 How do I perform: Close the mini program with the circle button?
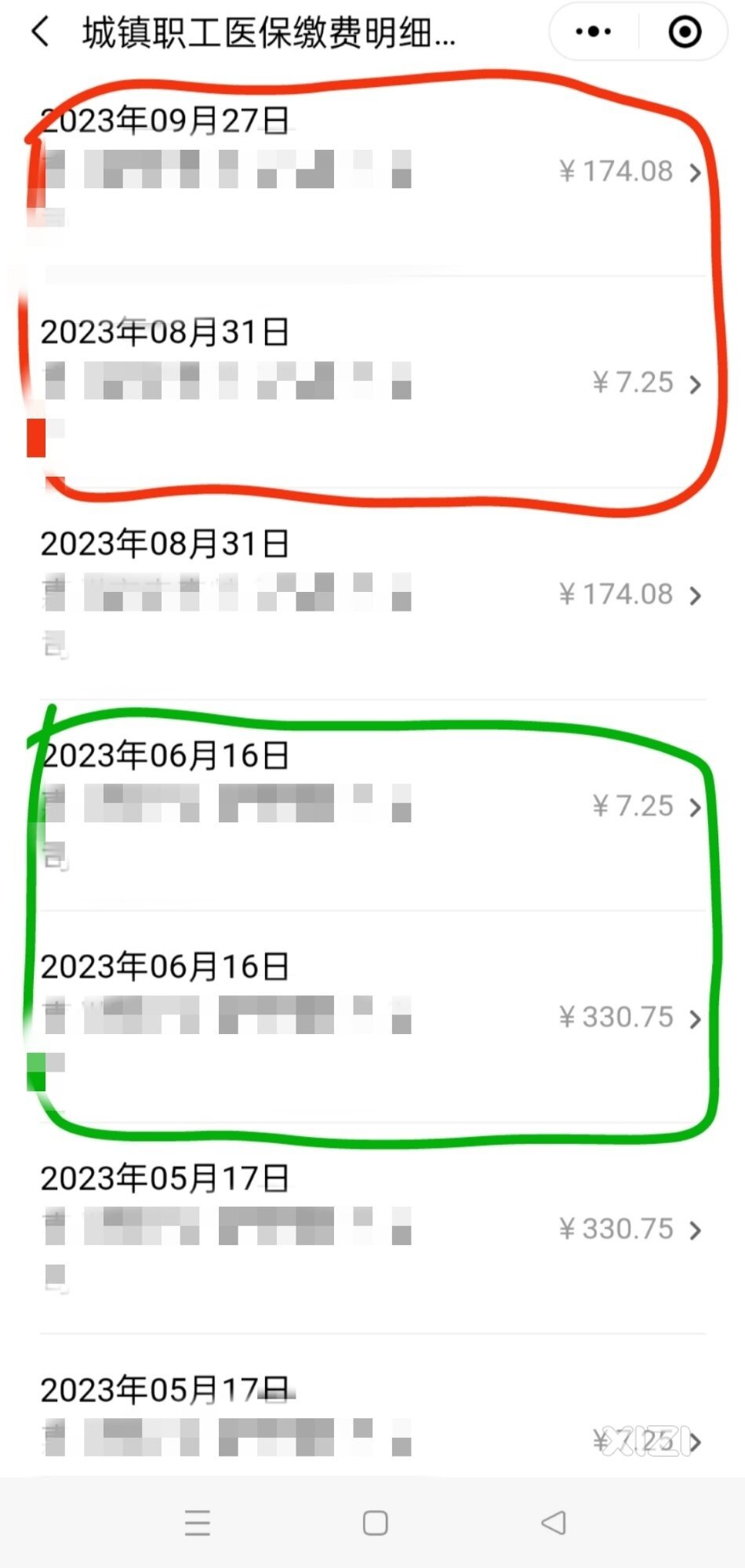685,32
